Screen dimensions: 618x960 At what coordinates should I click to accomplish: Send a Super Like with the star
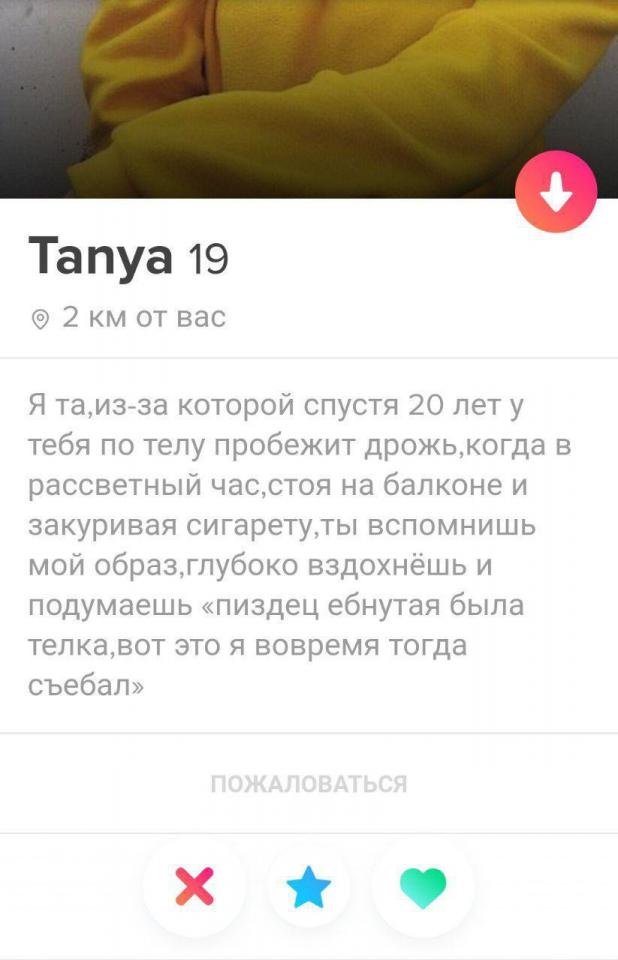(308, 886)
